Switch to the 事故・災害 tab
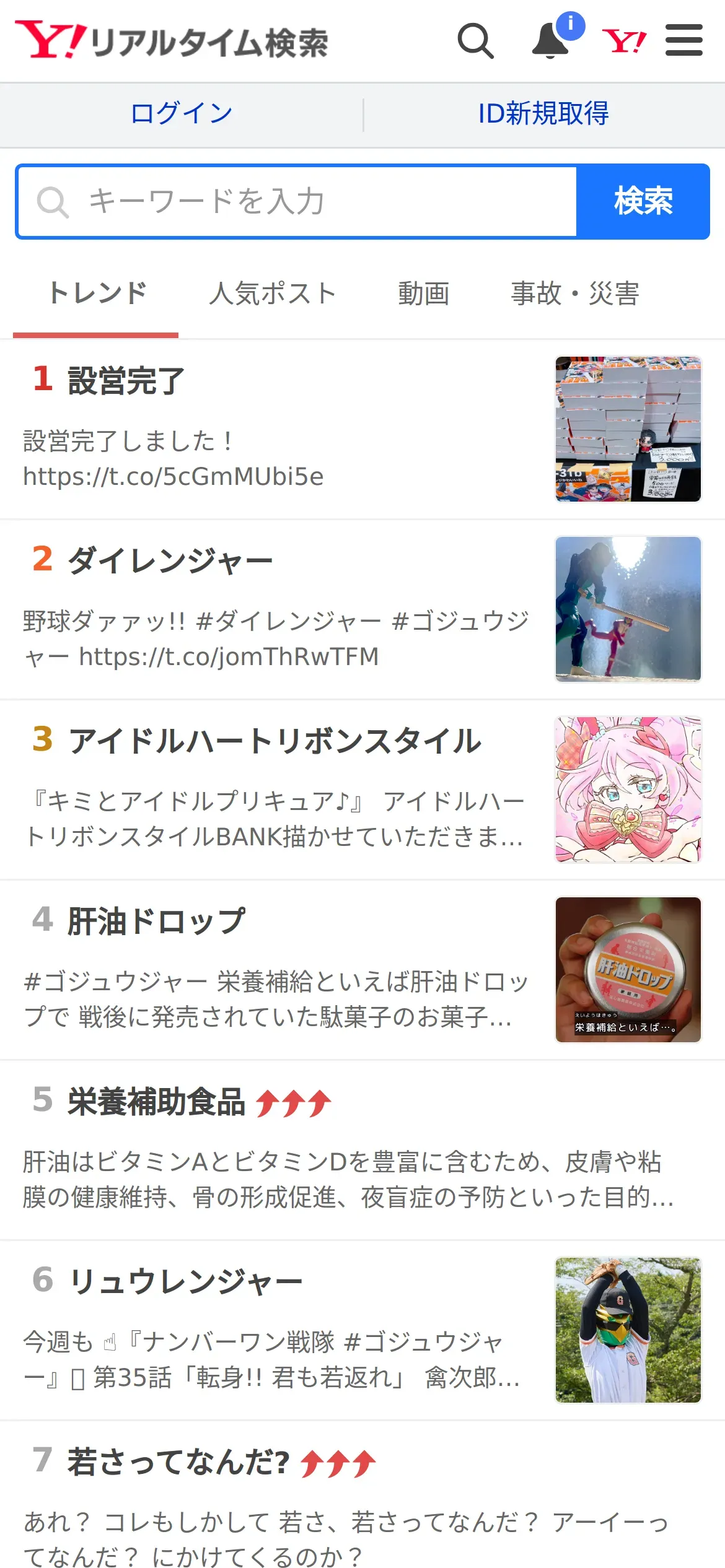 tap(574, 294)
